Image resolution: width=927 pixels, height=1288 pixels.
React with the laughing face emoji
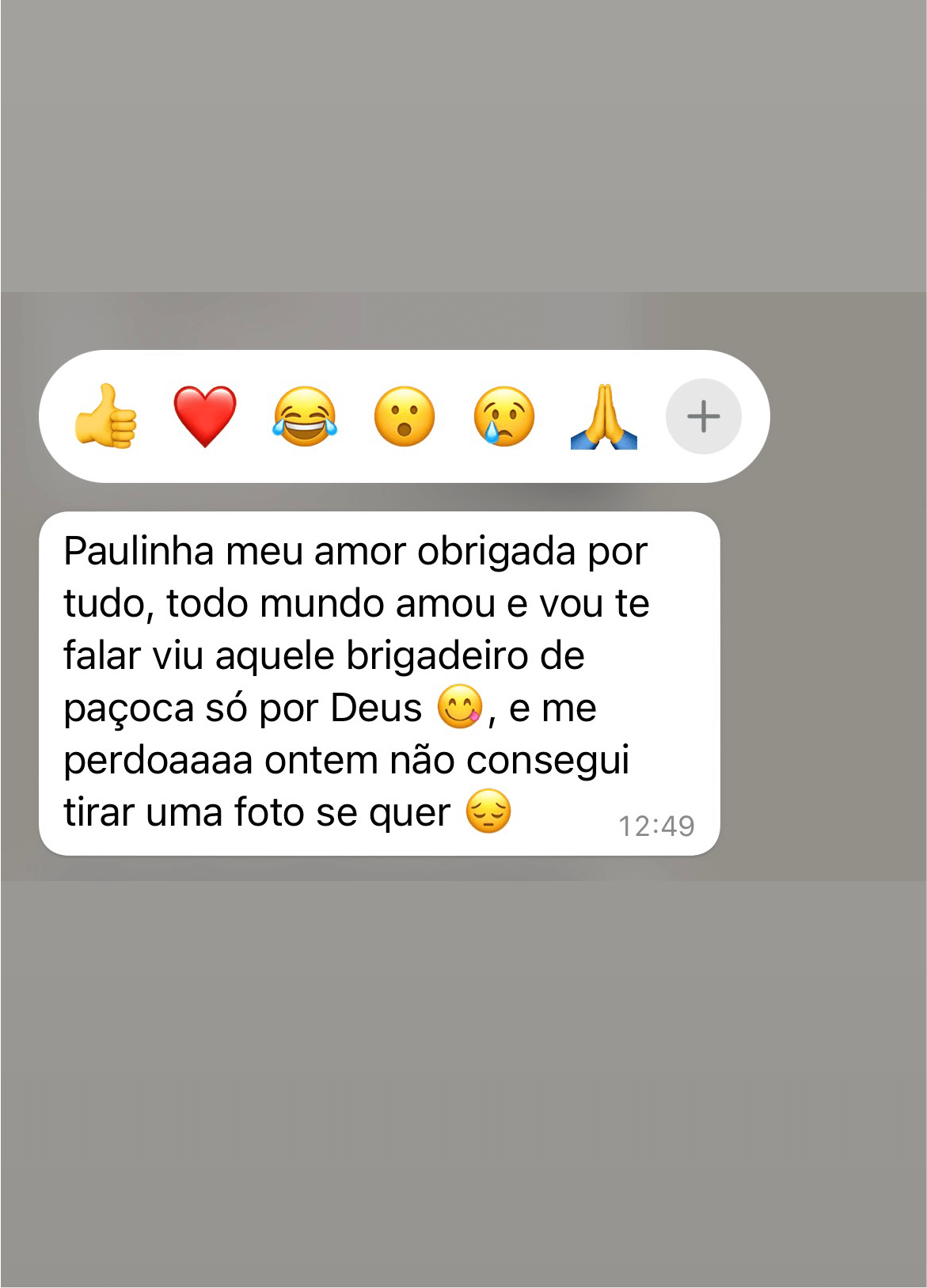pyautogui.click(x=306, y=416)
